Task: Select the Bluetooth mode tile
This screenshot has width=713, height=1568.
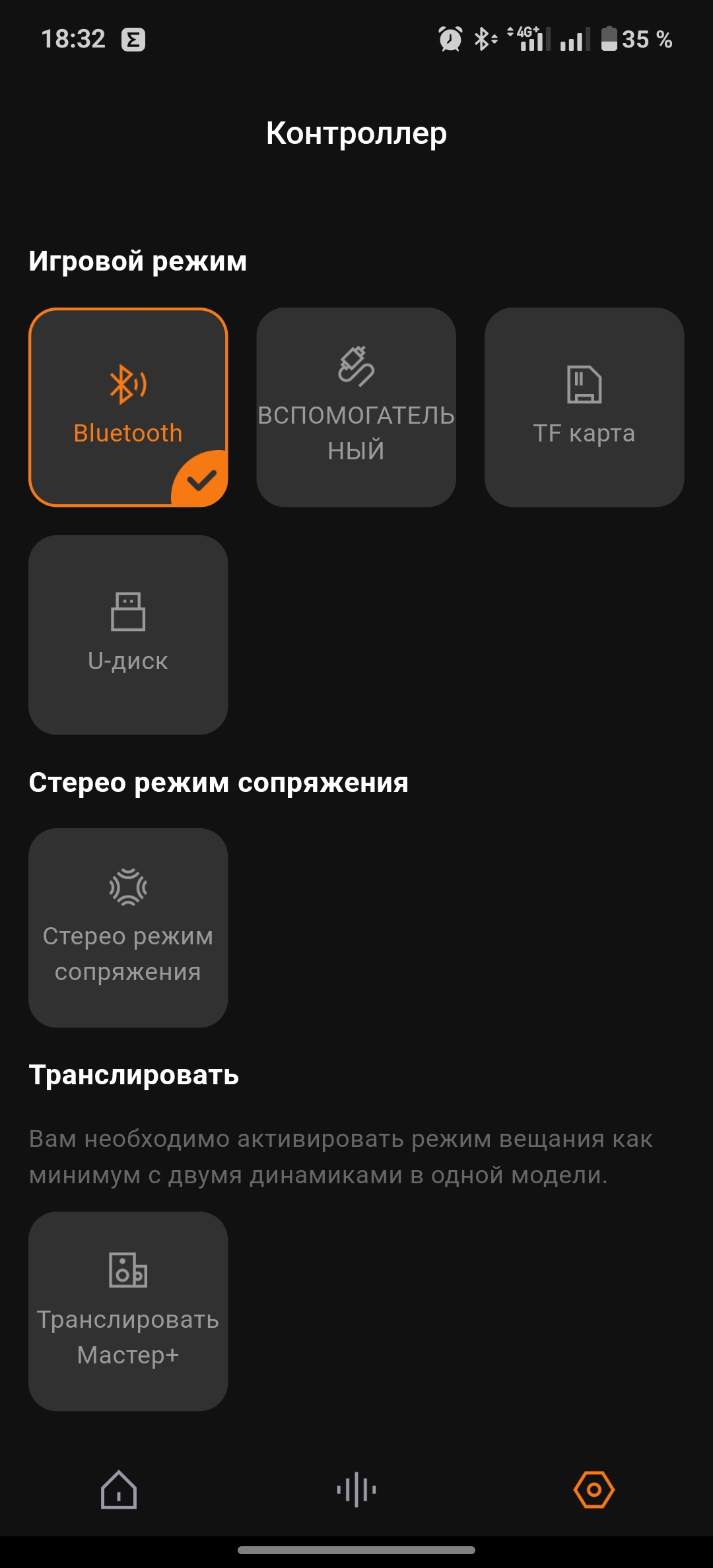Action: [128, 407]
